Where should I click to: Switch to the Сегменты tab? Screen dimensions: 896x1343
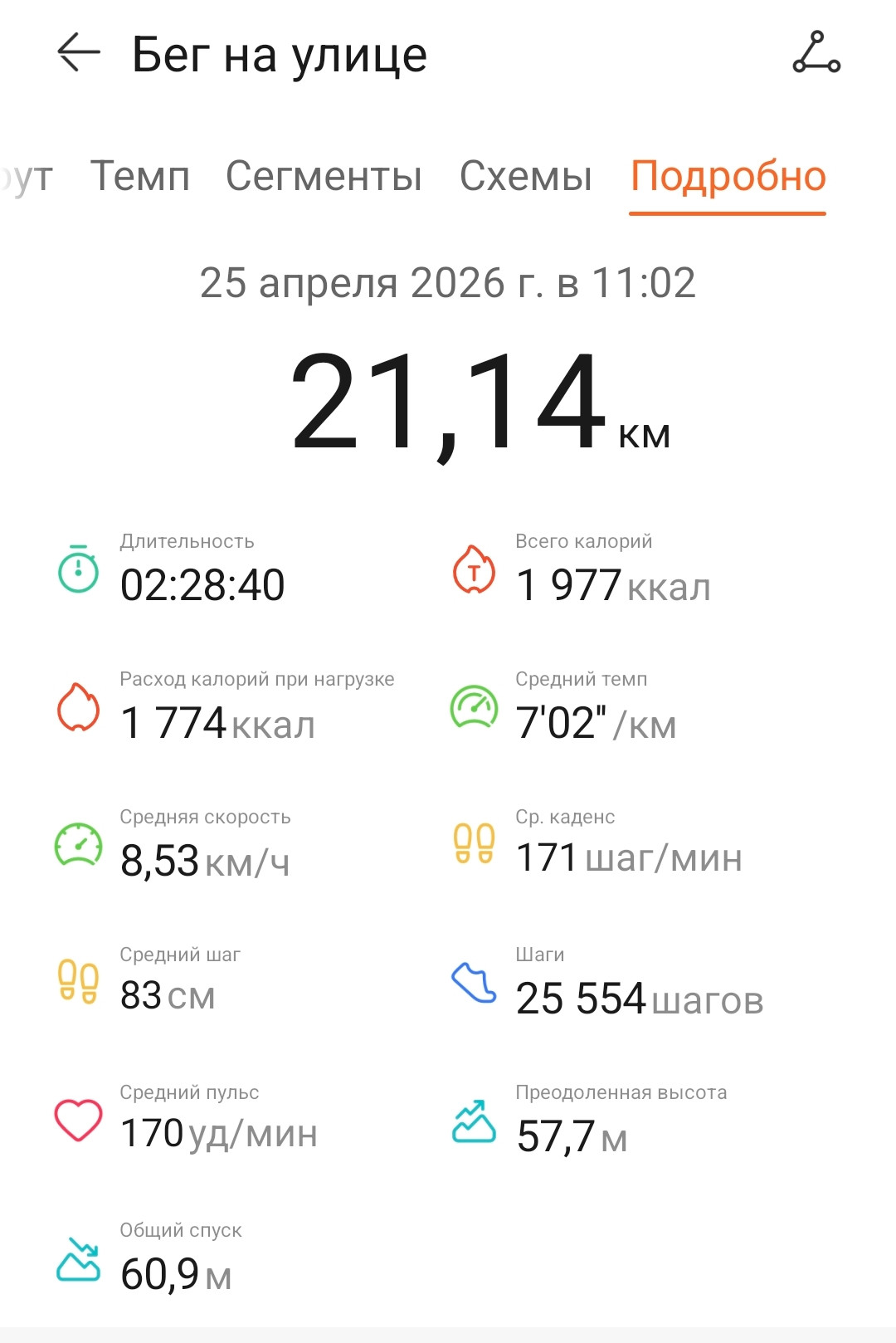tap(324, 176)
